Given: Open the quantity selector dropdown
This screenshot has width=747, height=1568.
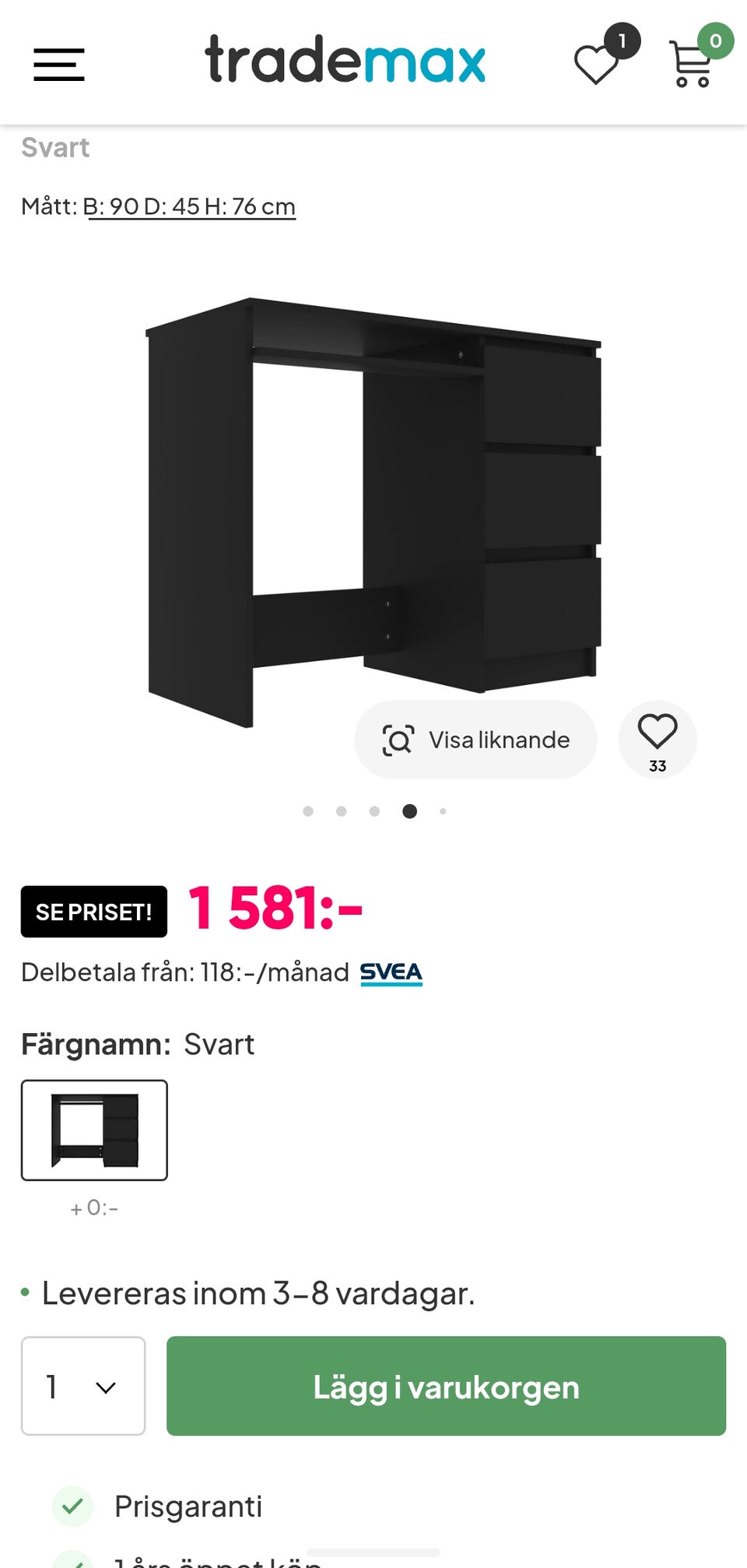Looking at the screenshot, I should click(83, 1387).
